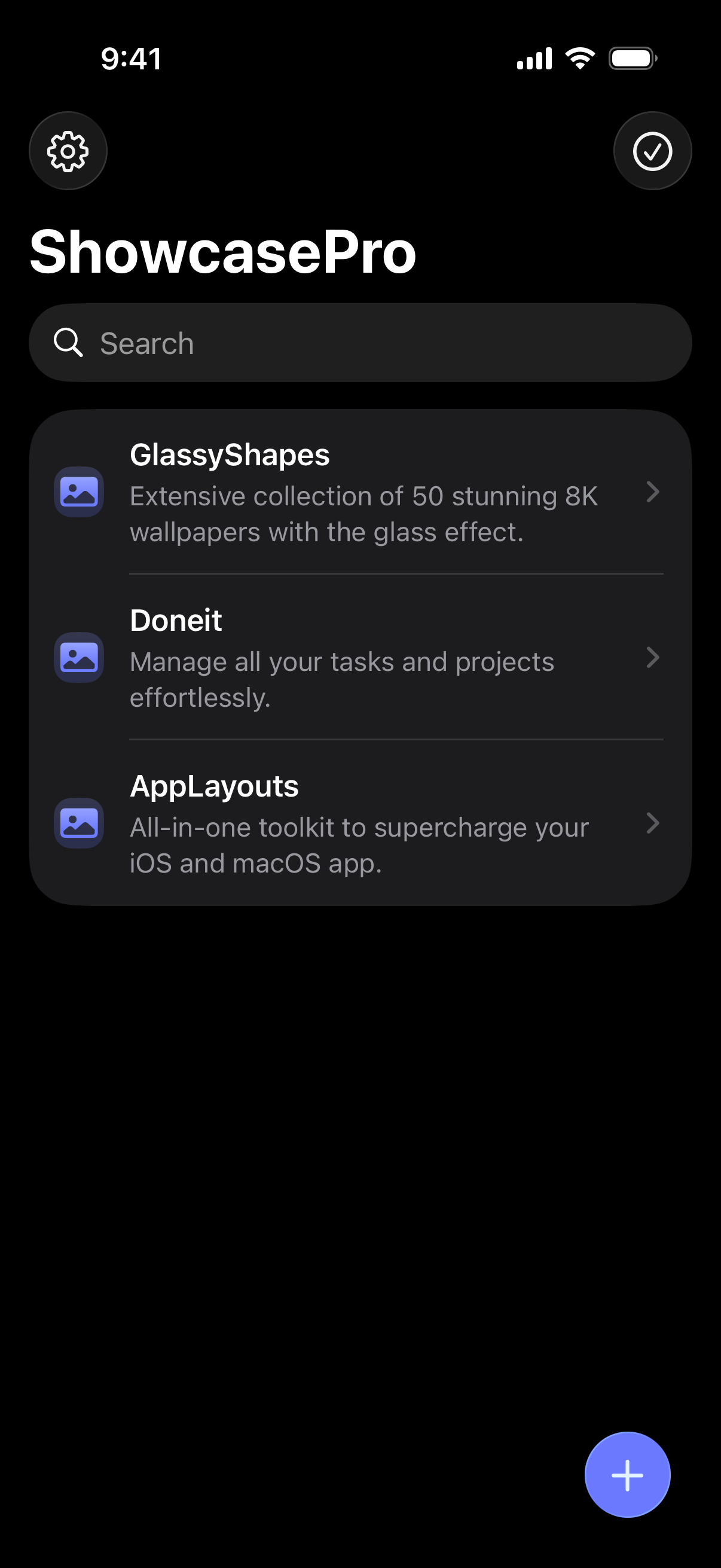Image resolution: width=721 pixels, height=1568 pixels.
Task: Open the Doneit entry
Action: pyautogui.click(x=360, y=658)
